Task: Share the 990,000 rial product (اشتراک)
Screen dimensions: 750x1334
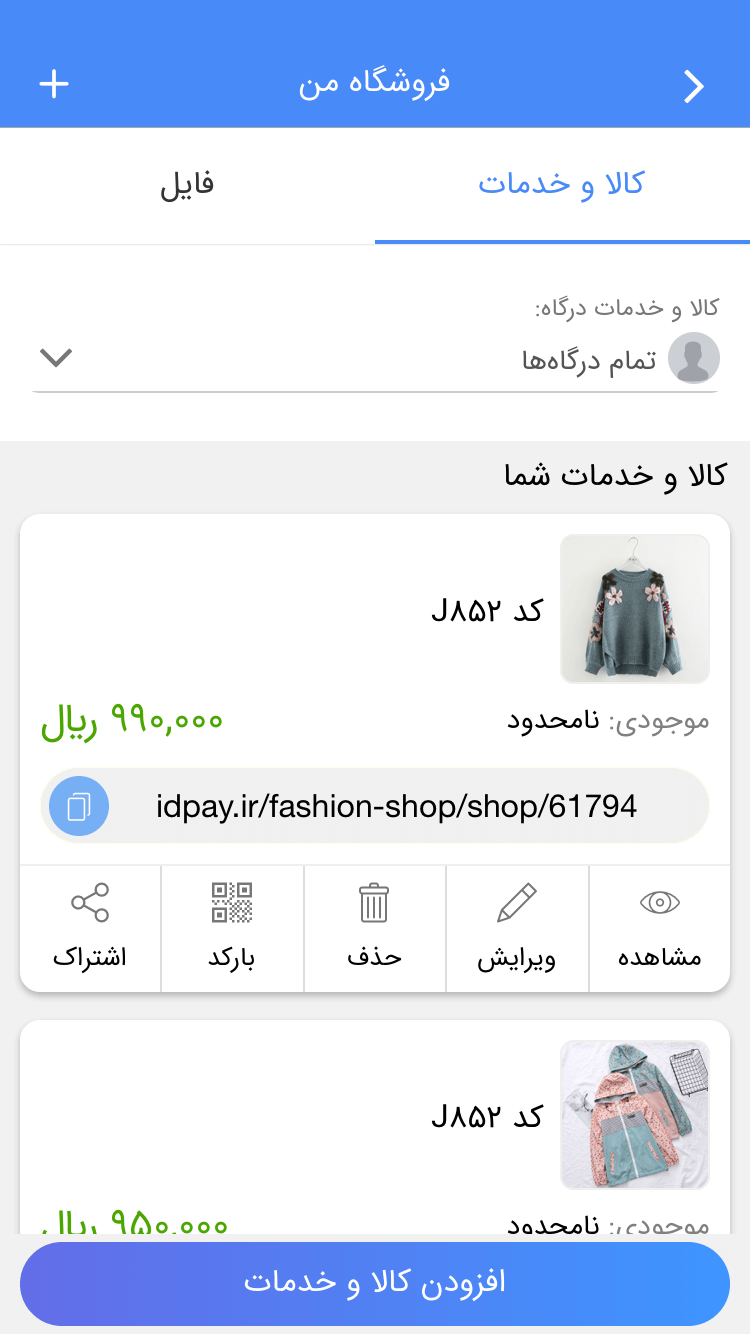Action: [90, 928]
